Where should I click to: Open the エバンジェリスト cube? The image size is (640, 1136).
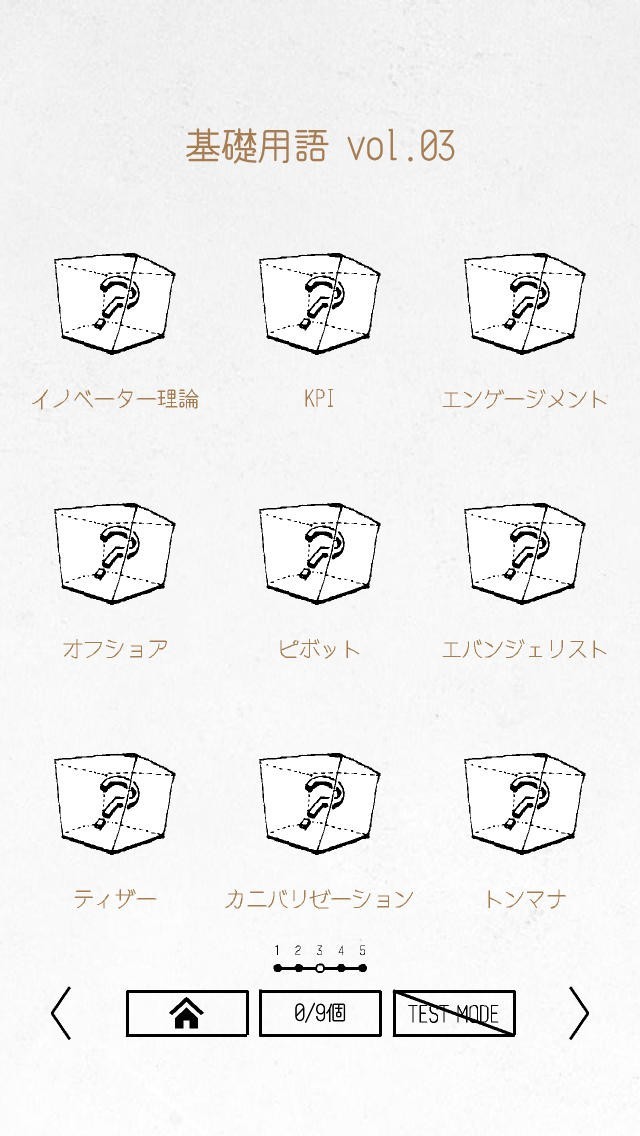coord(525,554)
